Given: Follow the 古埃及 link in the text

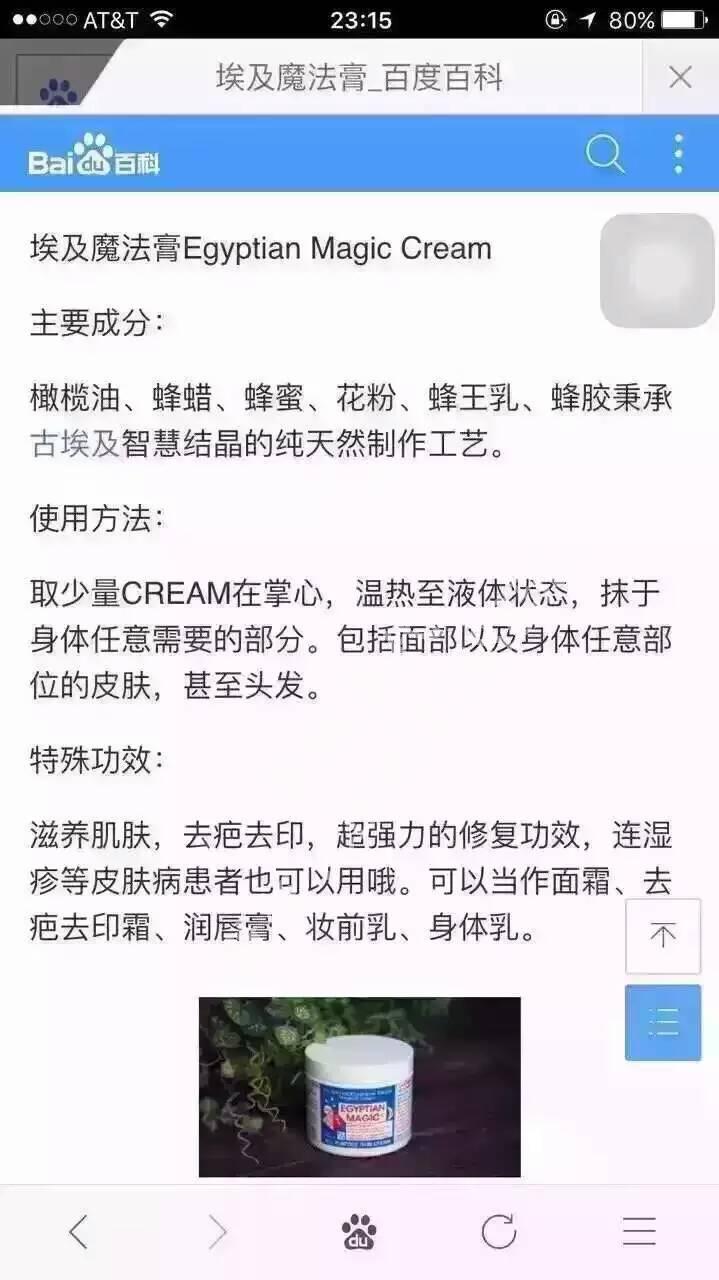Looking at the screenshot, I should pos(75,445).
